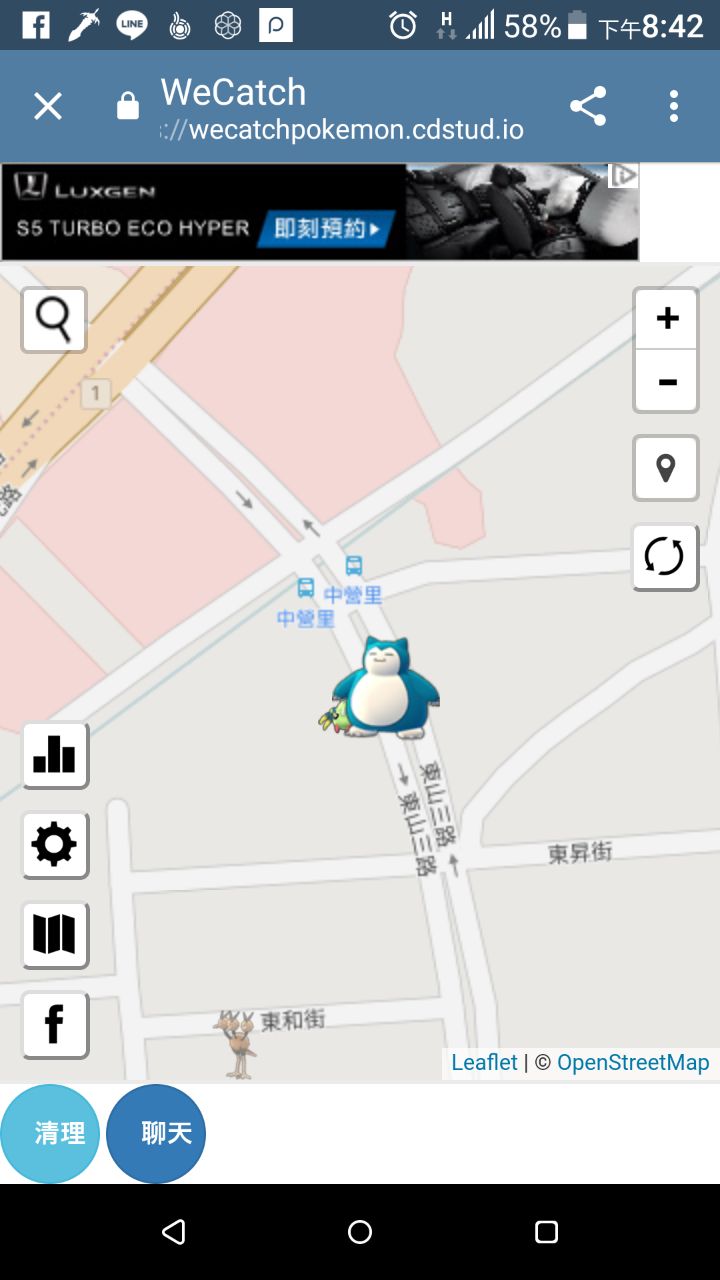The image size is (720, 1280).
Task: Share the WeCatch page
Action: [x=588, y=106]
